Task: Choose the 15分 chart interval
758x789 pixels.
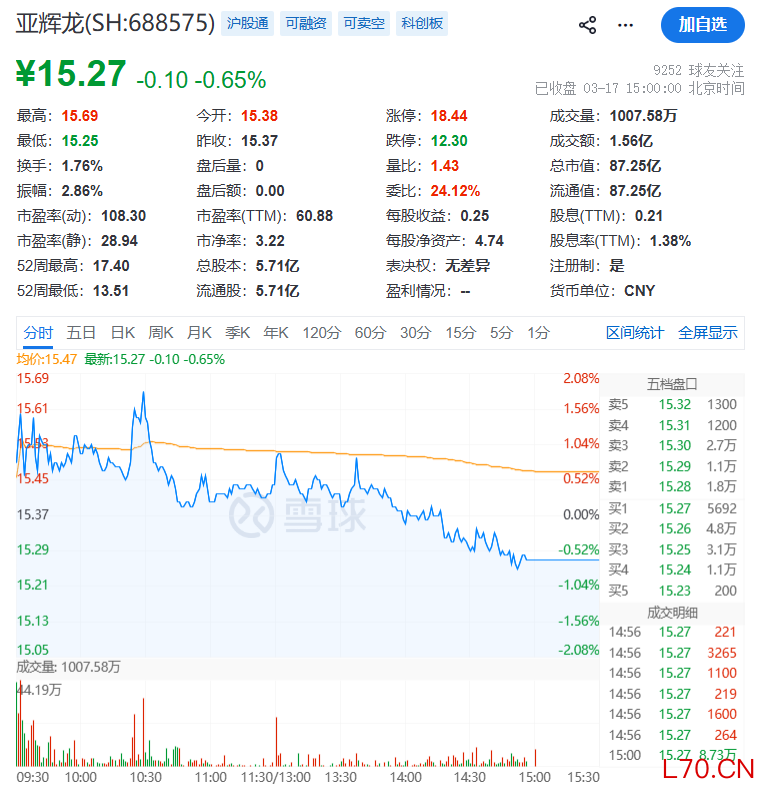Action: pos(460,333)
